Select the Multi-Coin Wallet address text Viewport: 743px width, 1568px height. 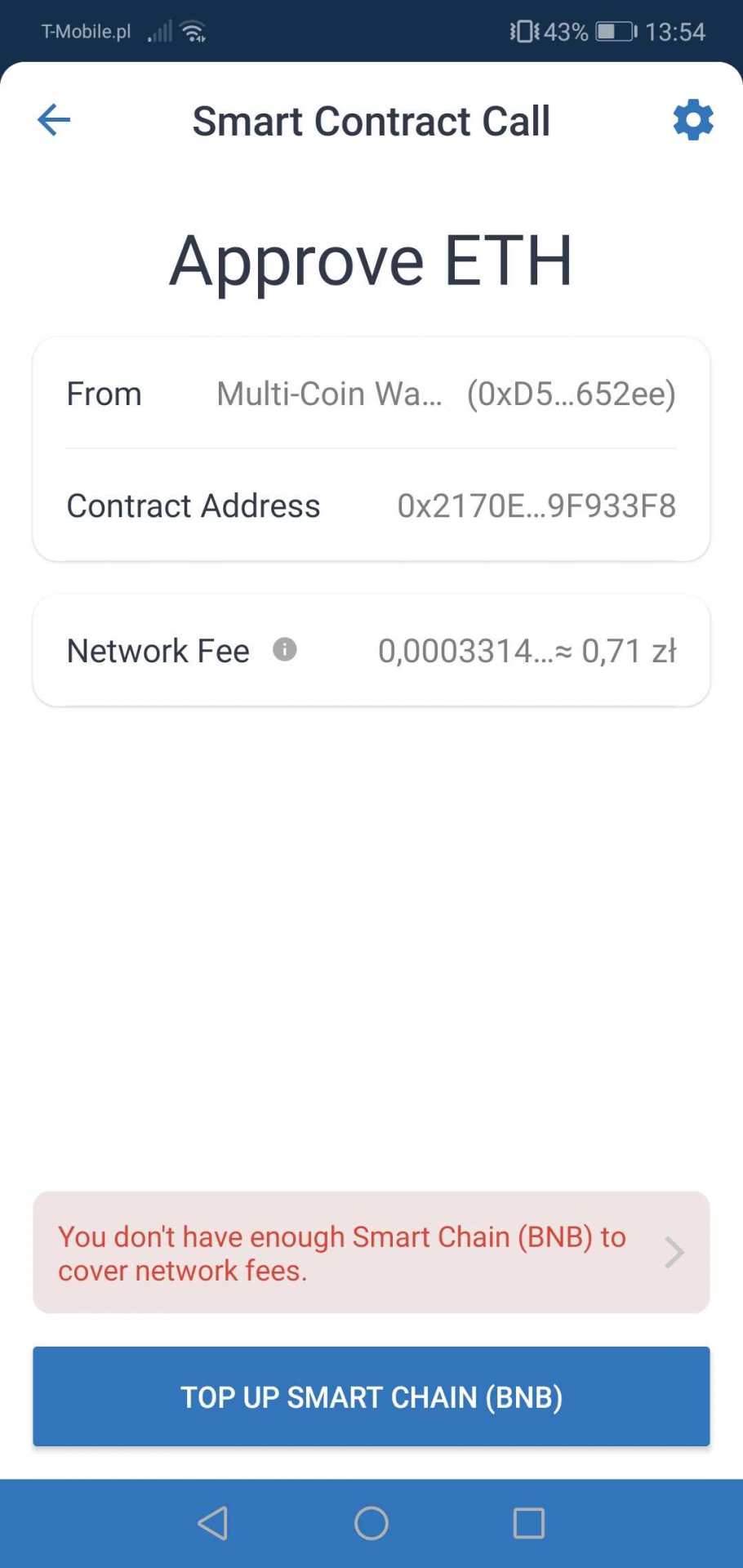(446, 393)
